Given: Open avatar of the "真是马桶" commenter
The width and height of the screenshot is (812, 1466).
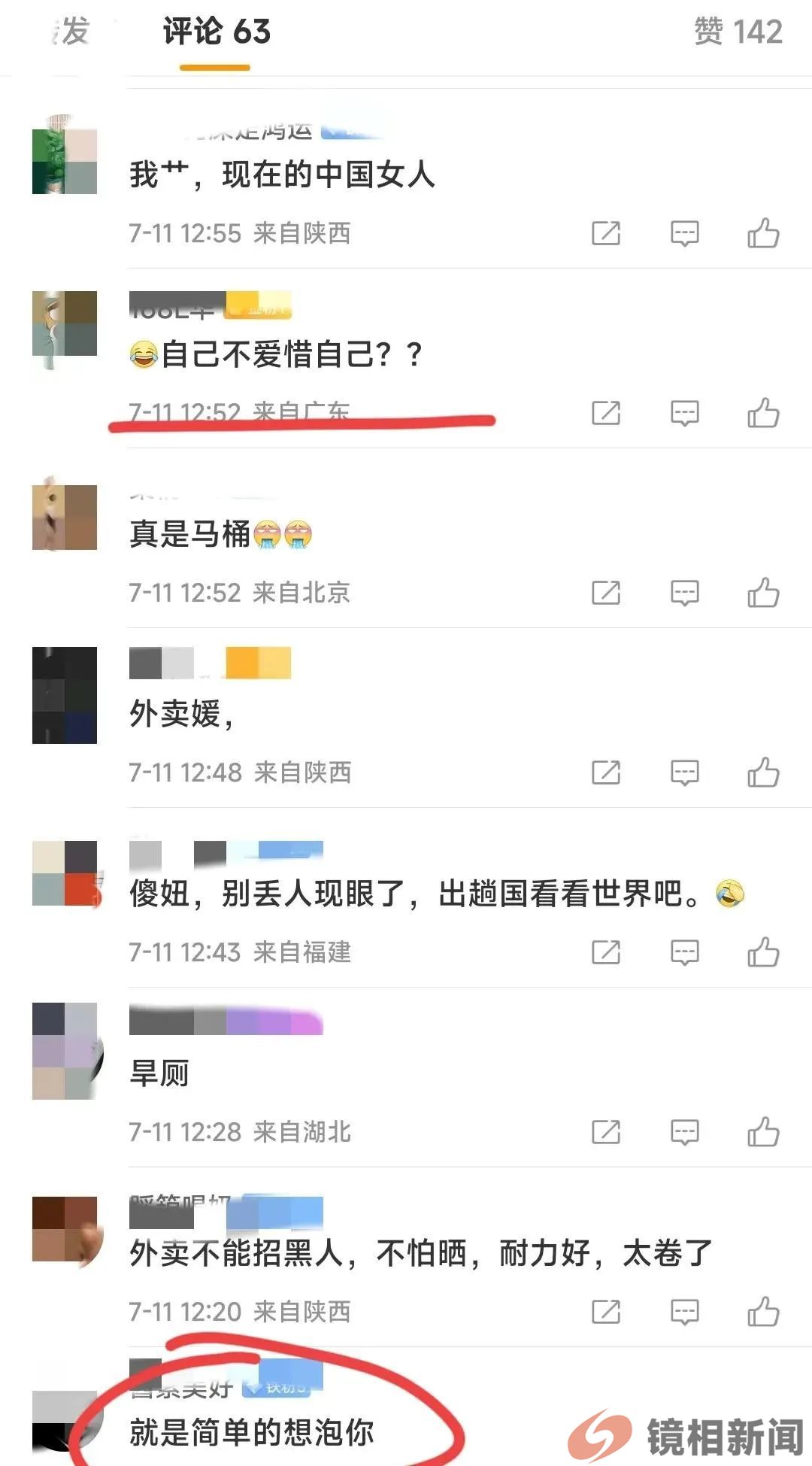Looking at the screenshot, I should [x=65, y=519].
